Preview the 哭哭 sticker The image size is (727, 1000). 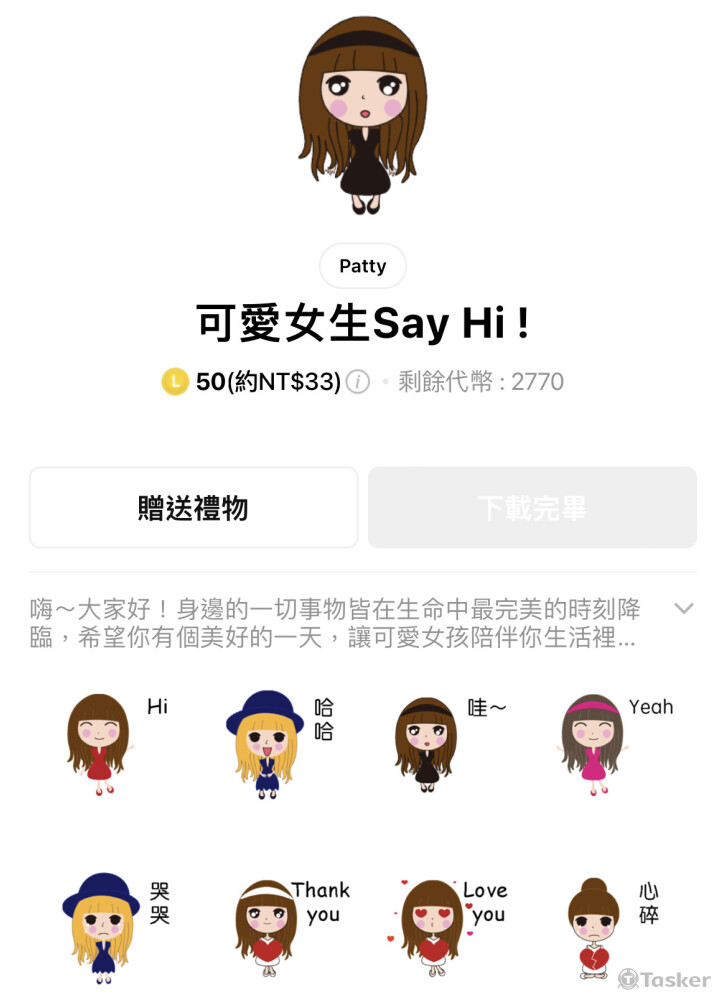105,925
